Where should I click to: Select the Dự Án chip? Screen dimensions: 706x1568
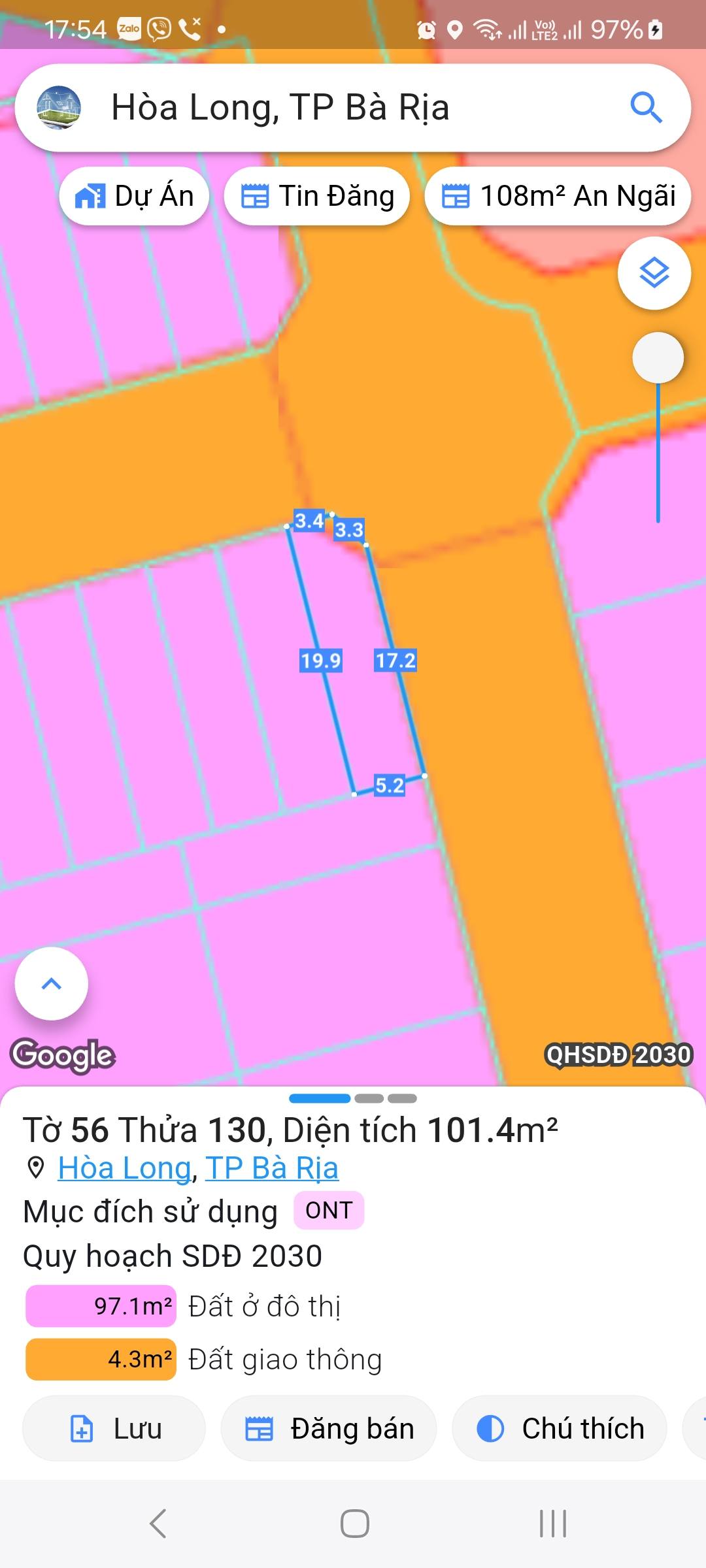tap(134, 196)
